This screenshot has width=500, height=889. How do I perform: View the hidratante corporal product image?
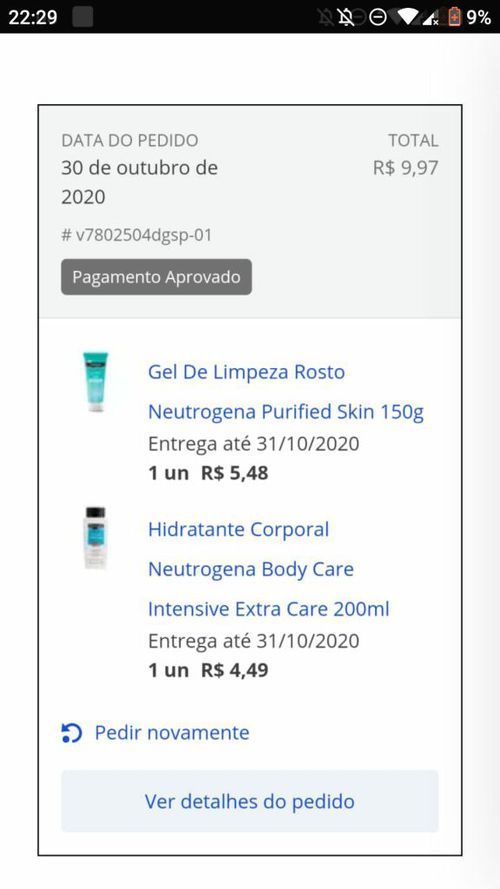(95, 537)
